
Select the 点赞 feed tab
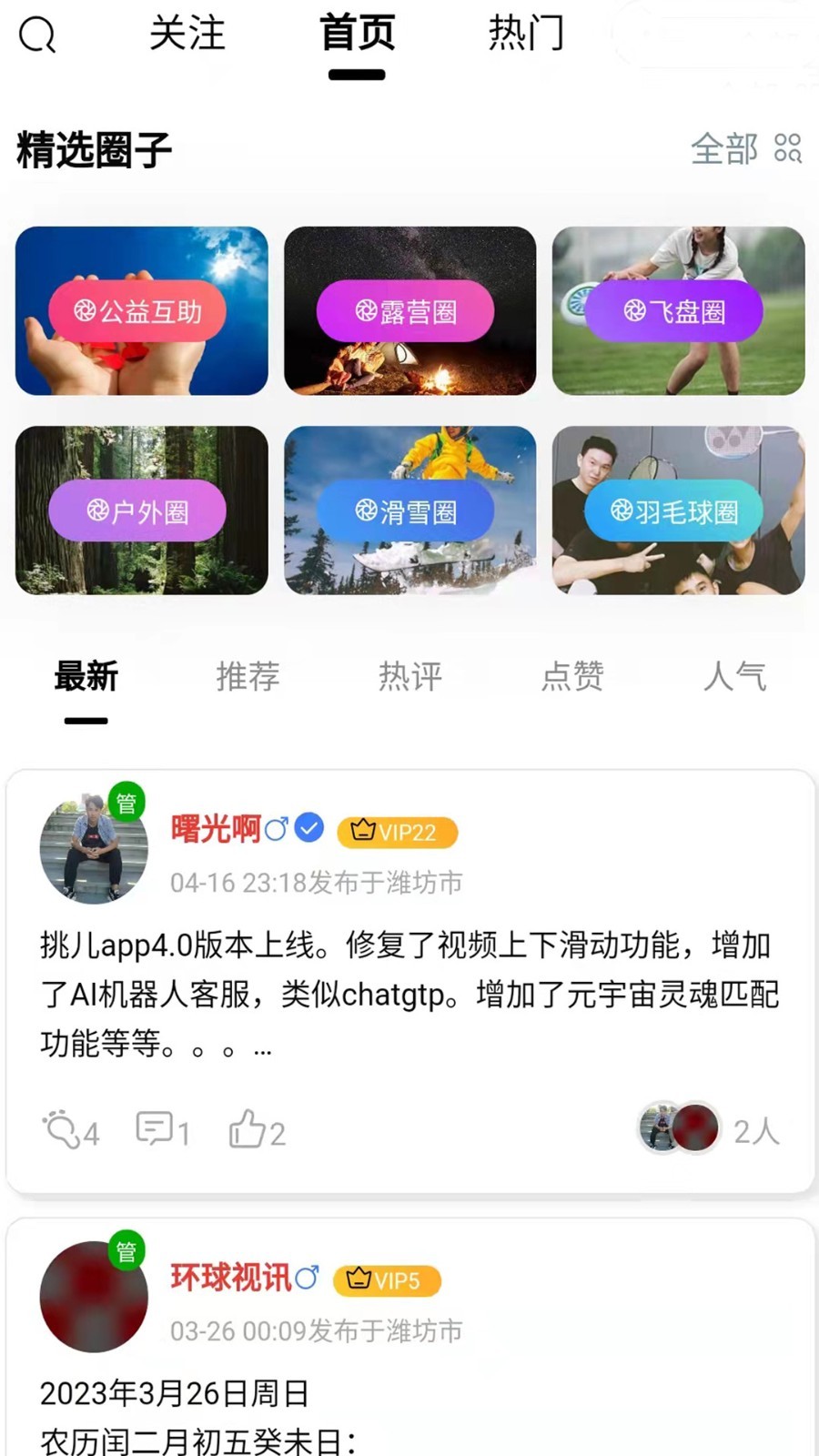pos(572,676)
